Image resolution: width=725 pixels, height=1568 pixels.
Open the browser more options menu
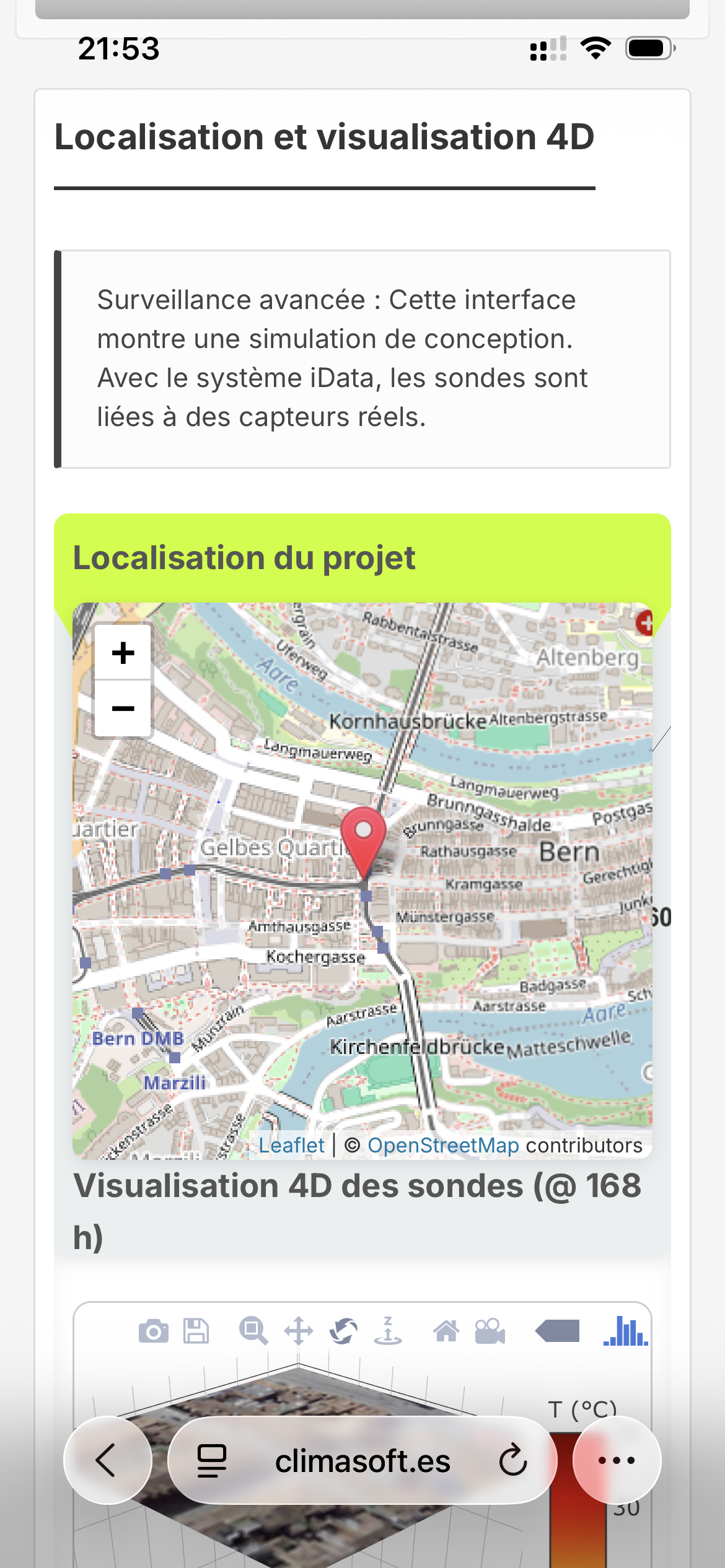[x=617, y=1460]
